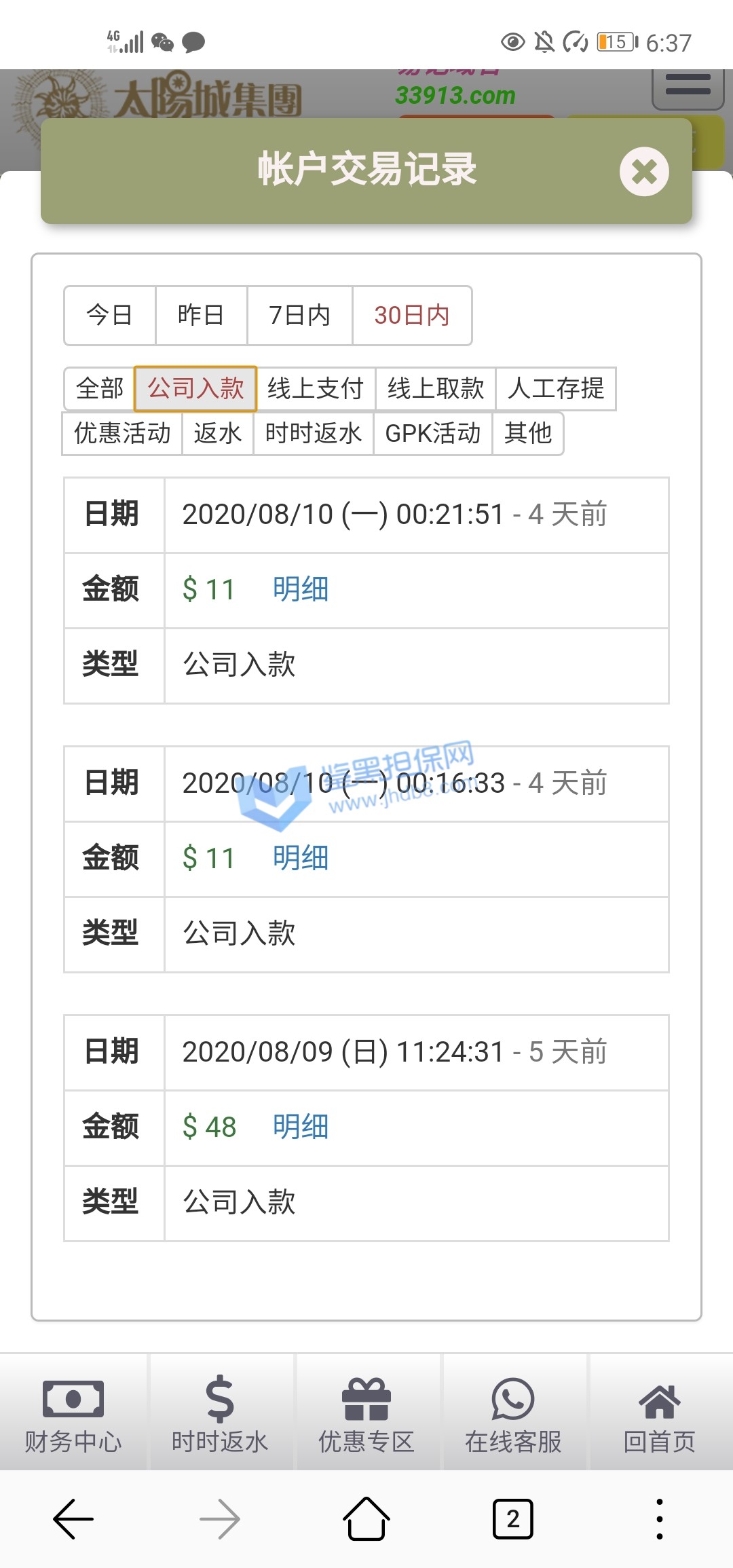The height and width of the screenshot is (1568, 733).
Task: Show GPK活动 transactions
Action: 433,433
